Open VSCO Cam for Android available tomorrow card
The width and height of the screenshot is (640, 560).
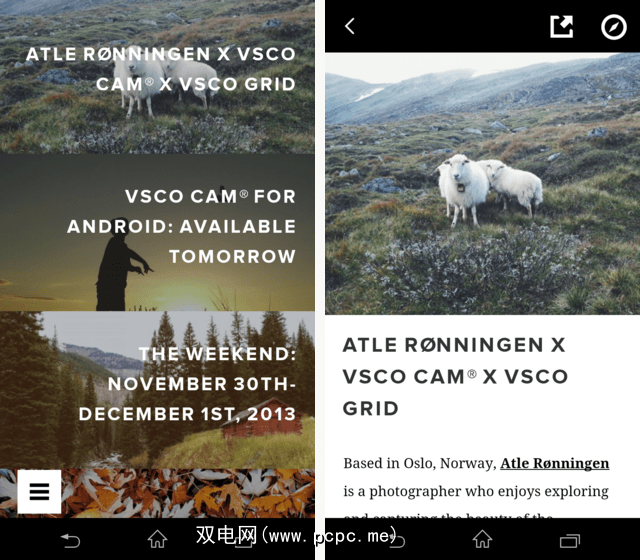(x=160, y=230)
